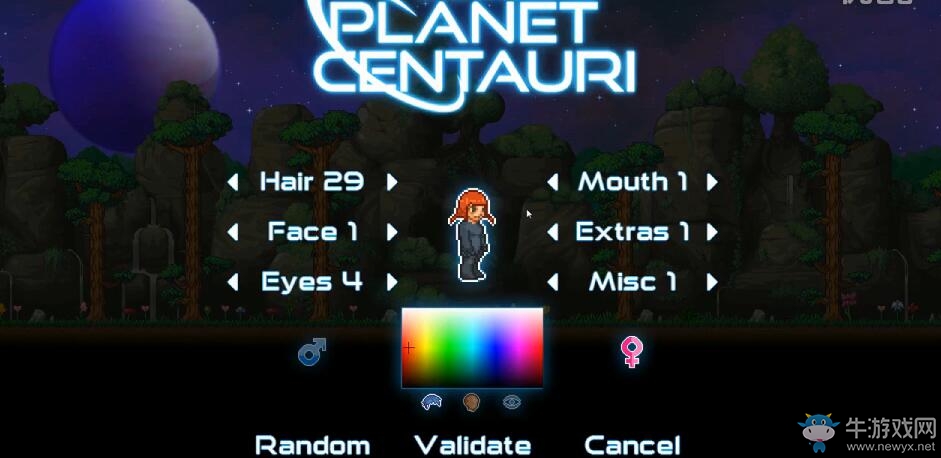
Task: Choose next Eyes option
Action: pyautogui.click(x=392, y=282)
